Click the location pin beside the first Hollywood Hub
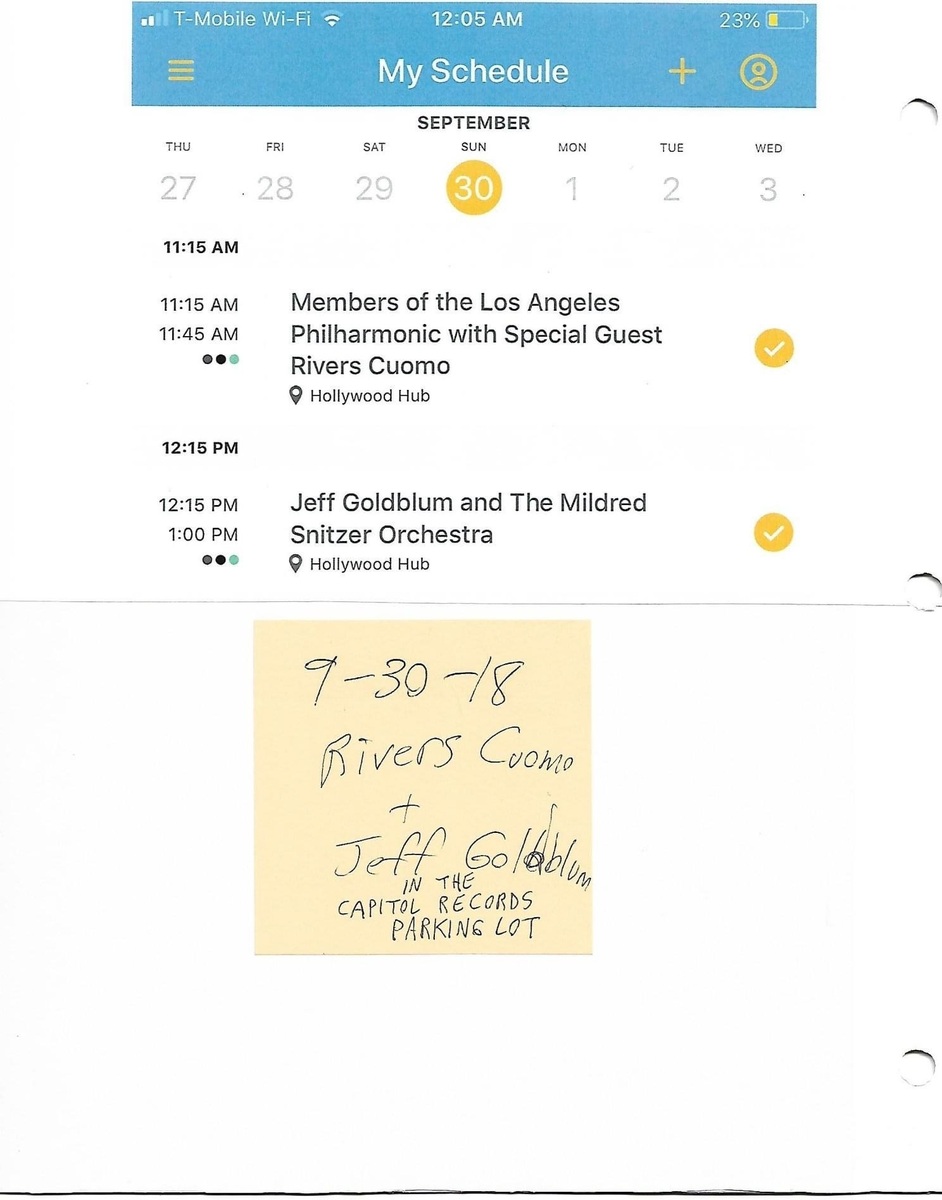 (296, 395)
